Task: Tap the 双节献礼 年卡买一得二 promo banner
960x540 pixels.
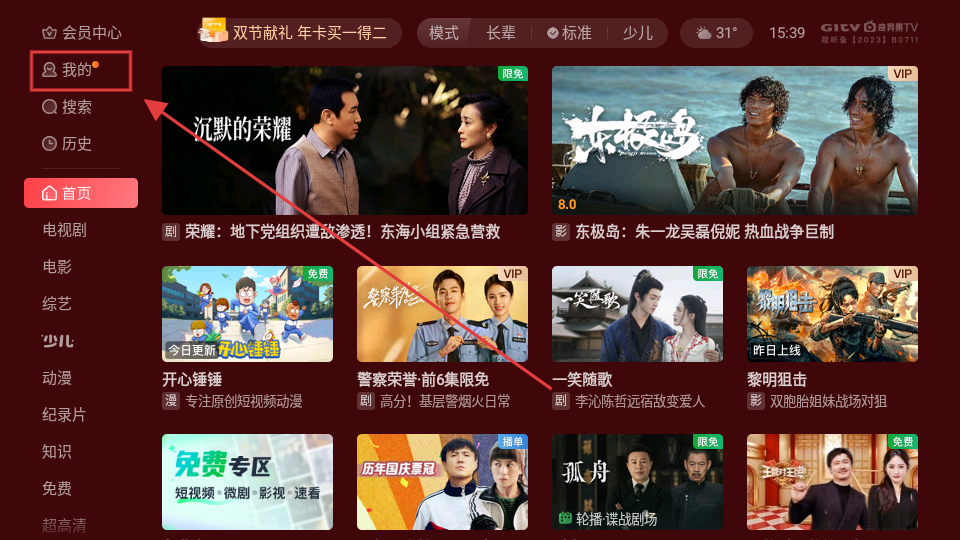Action: (x=299, y=33)
